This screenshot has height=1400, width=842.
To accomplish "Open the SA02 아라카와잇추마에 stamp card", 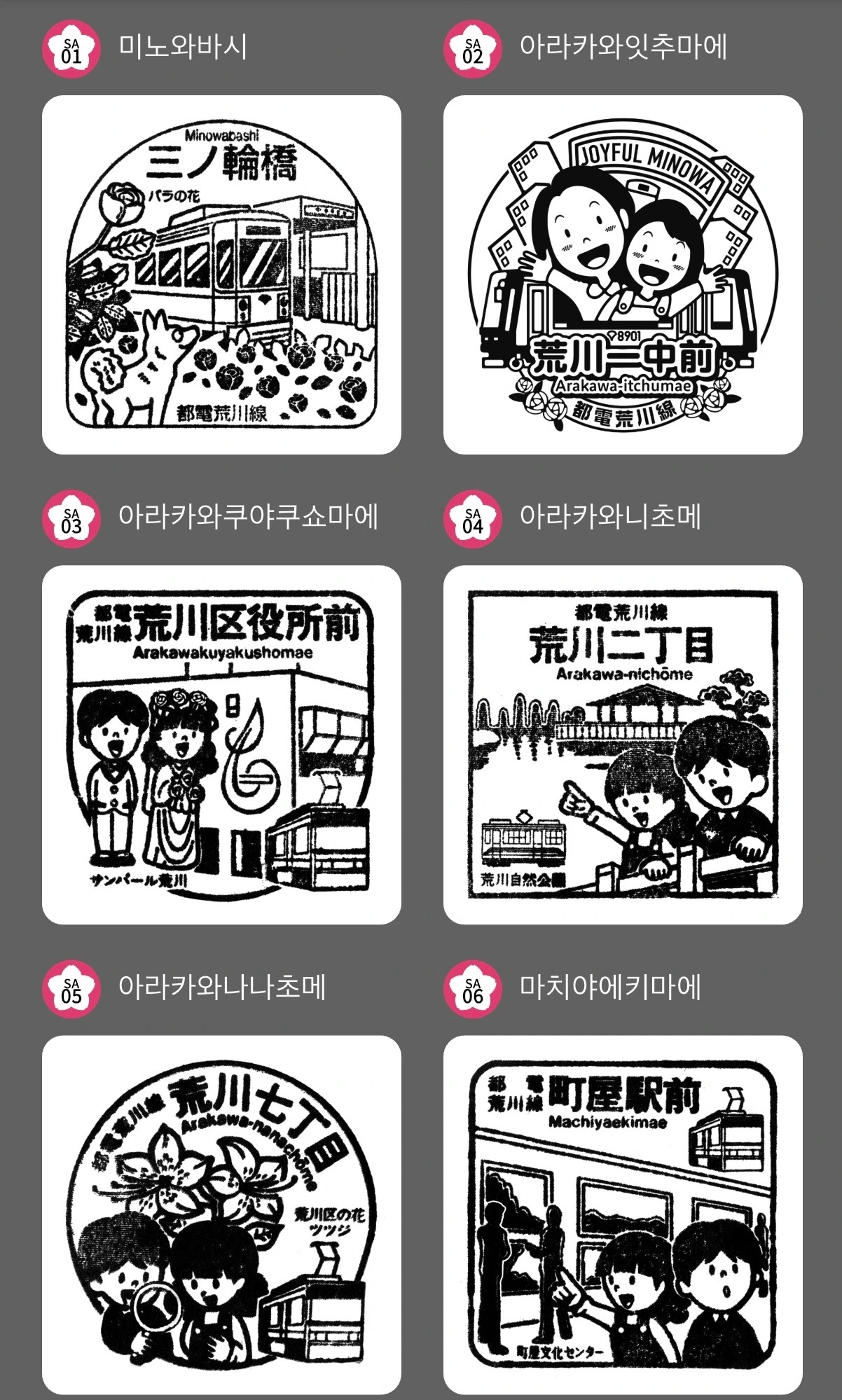I will coord(623,275).
